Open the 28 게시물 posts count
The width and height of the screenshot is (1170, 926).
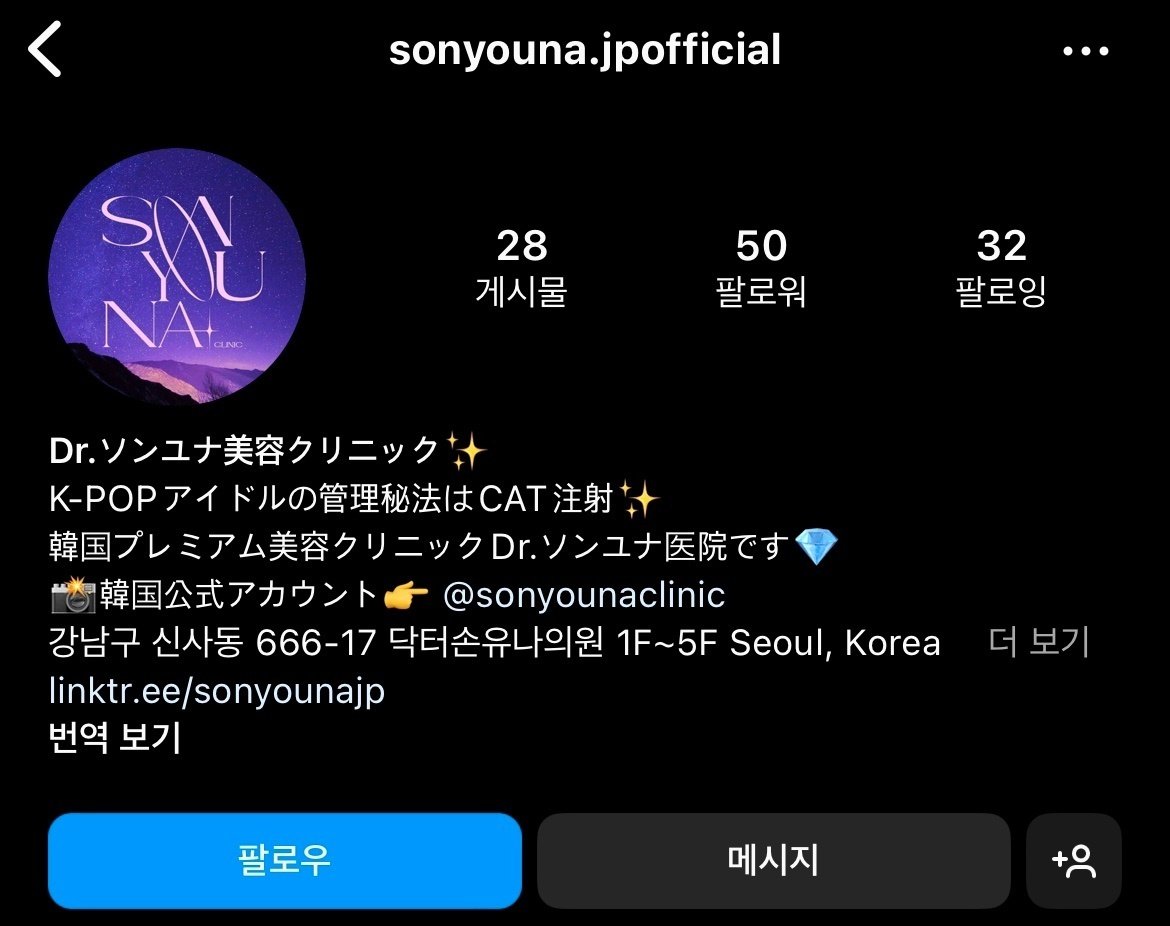pos(521,266)
